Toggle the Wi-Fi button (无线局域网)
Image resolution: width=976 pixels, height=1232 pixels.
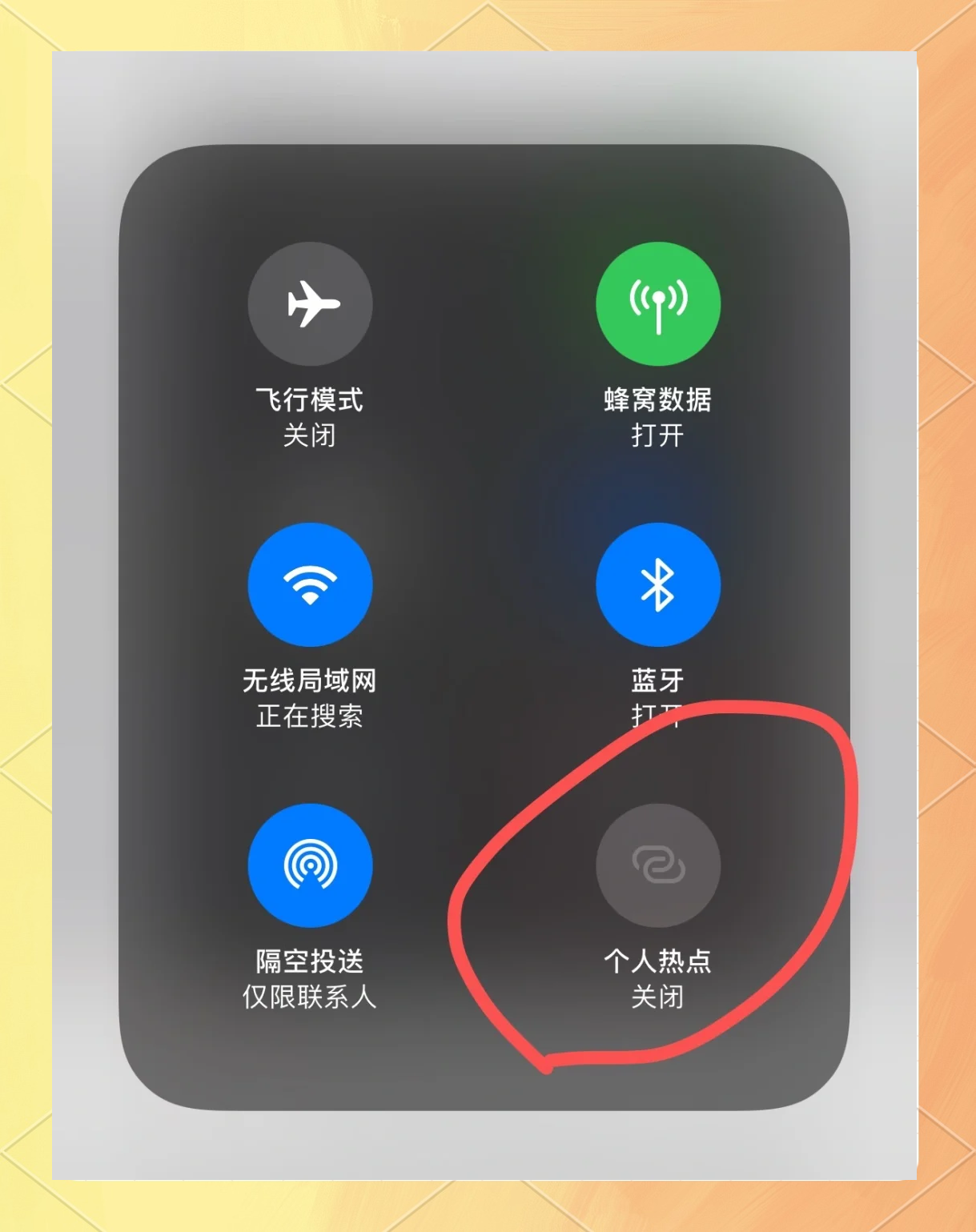[x=310, y=585]
